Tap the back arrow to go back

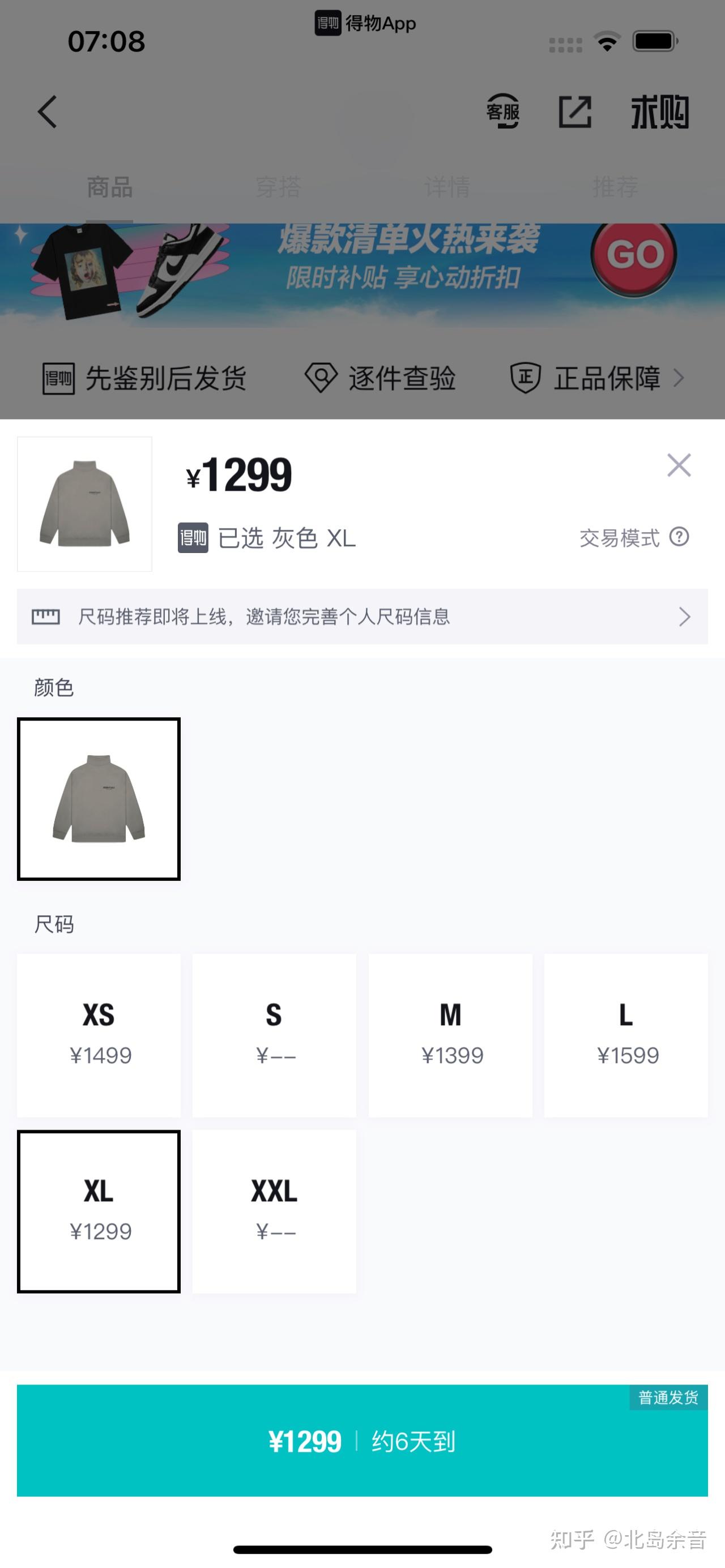pos(48,112)
